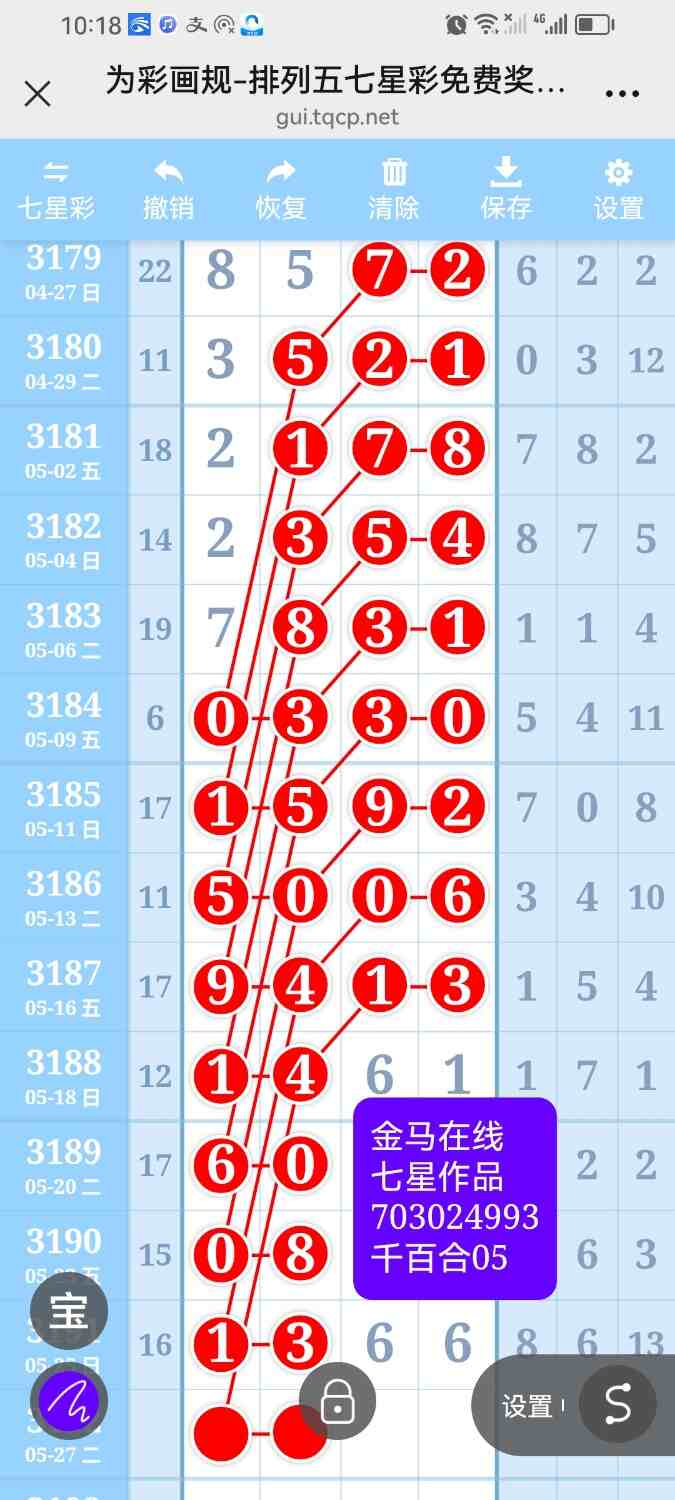Undo last drawing with 撤销
Viewport: 675px width, 1500px height.
[168, 190]
